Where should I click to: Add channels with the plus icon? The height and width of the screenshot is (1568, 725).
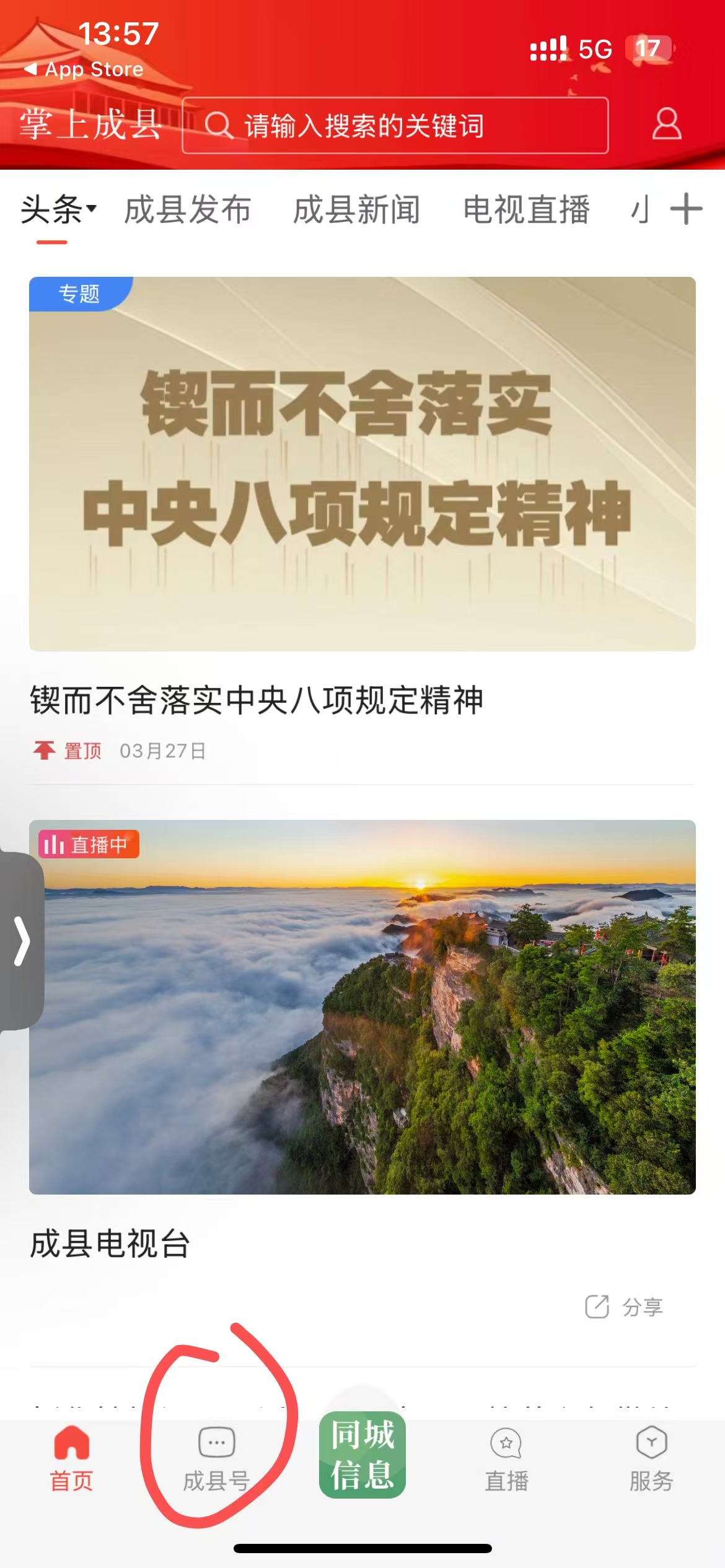tap(686, 209)
